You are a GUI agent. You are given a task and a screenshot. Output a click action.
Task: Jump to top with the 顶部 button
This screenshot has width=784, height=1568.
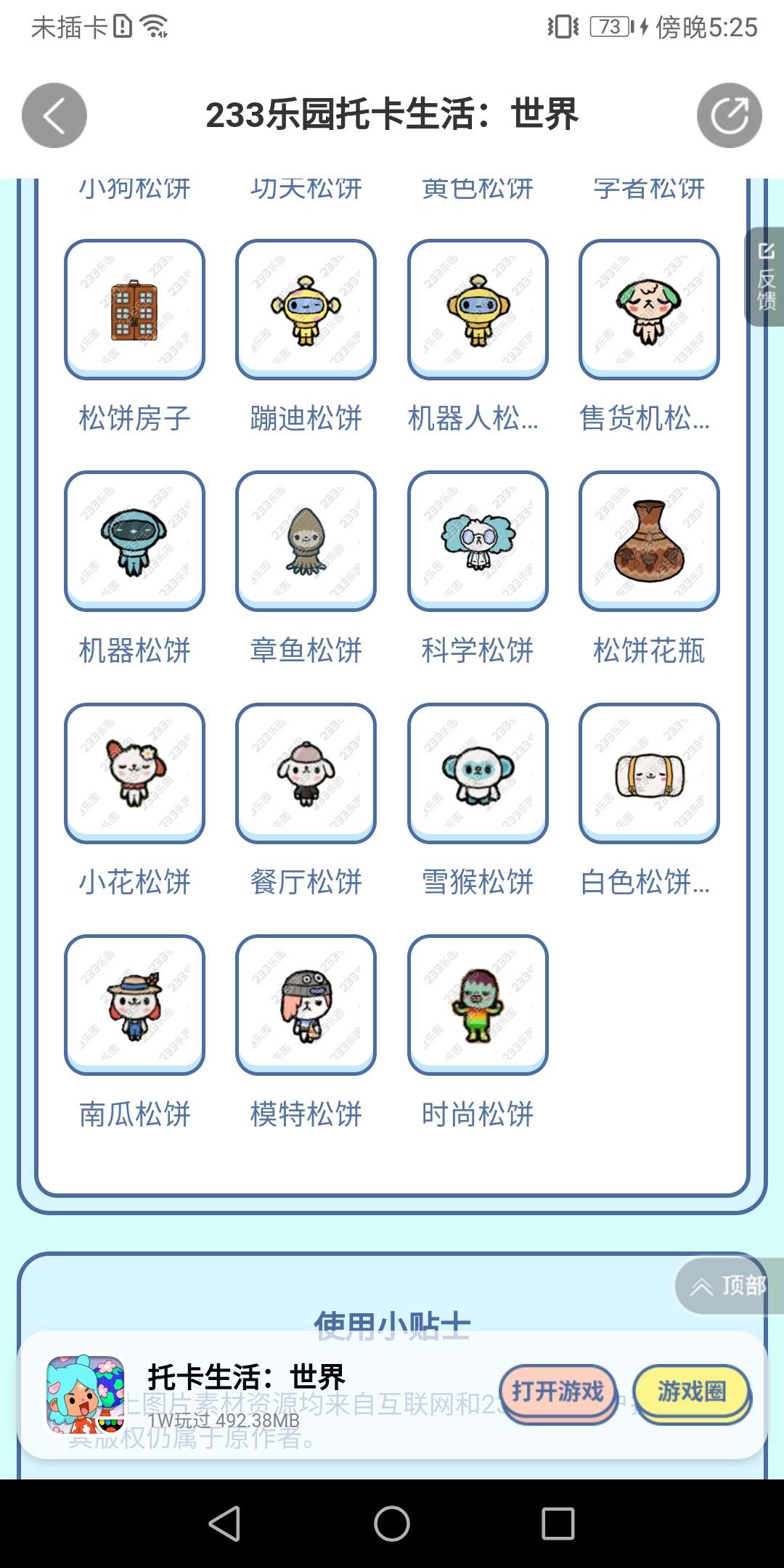point(729,1286)
